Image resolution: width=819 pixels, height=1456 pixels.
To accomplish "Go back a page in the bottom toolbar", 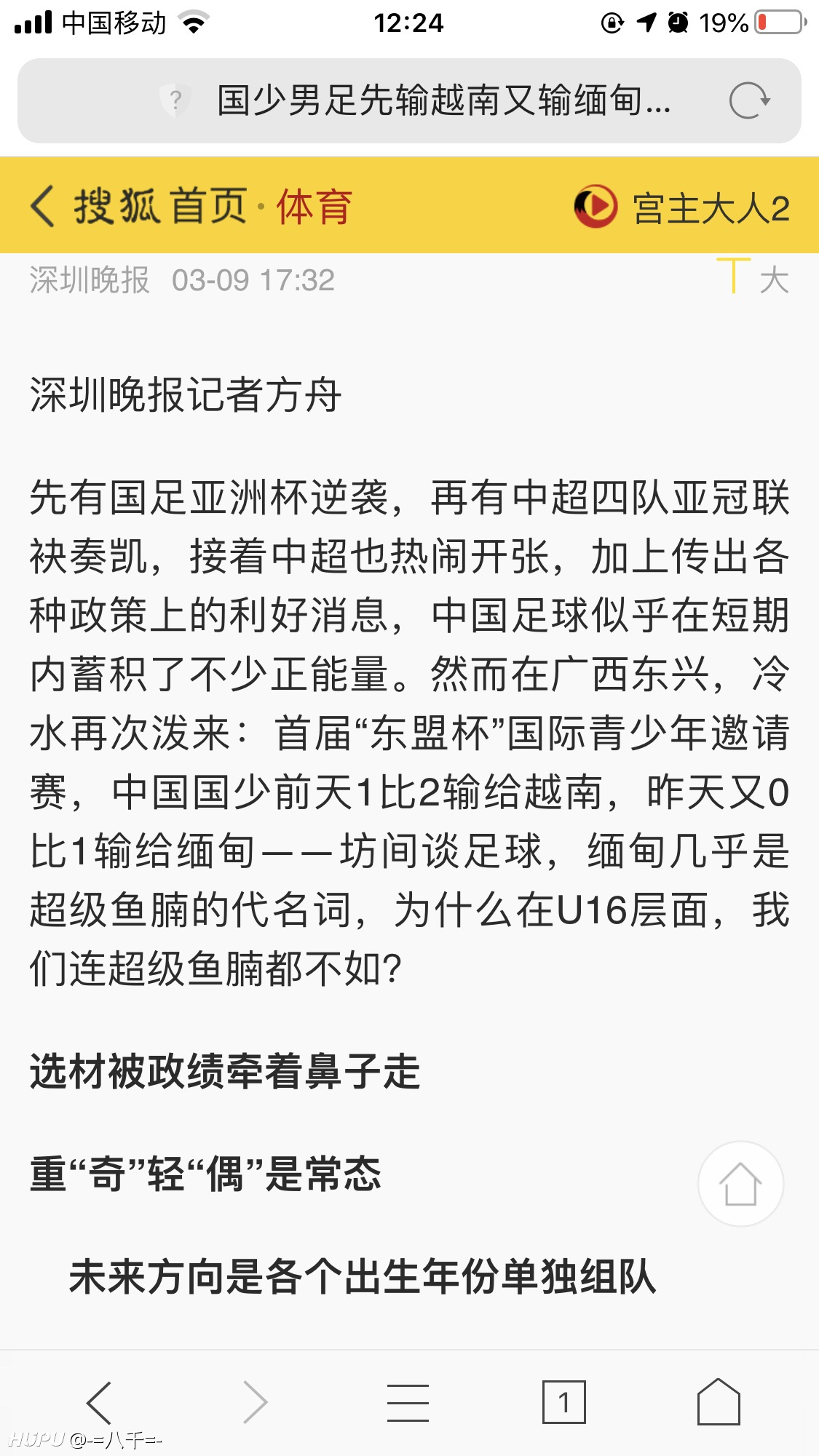I will (98, 1402).
